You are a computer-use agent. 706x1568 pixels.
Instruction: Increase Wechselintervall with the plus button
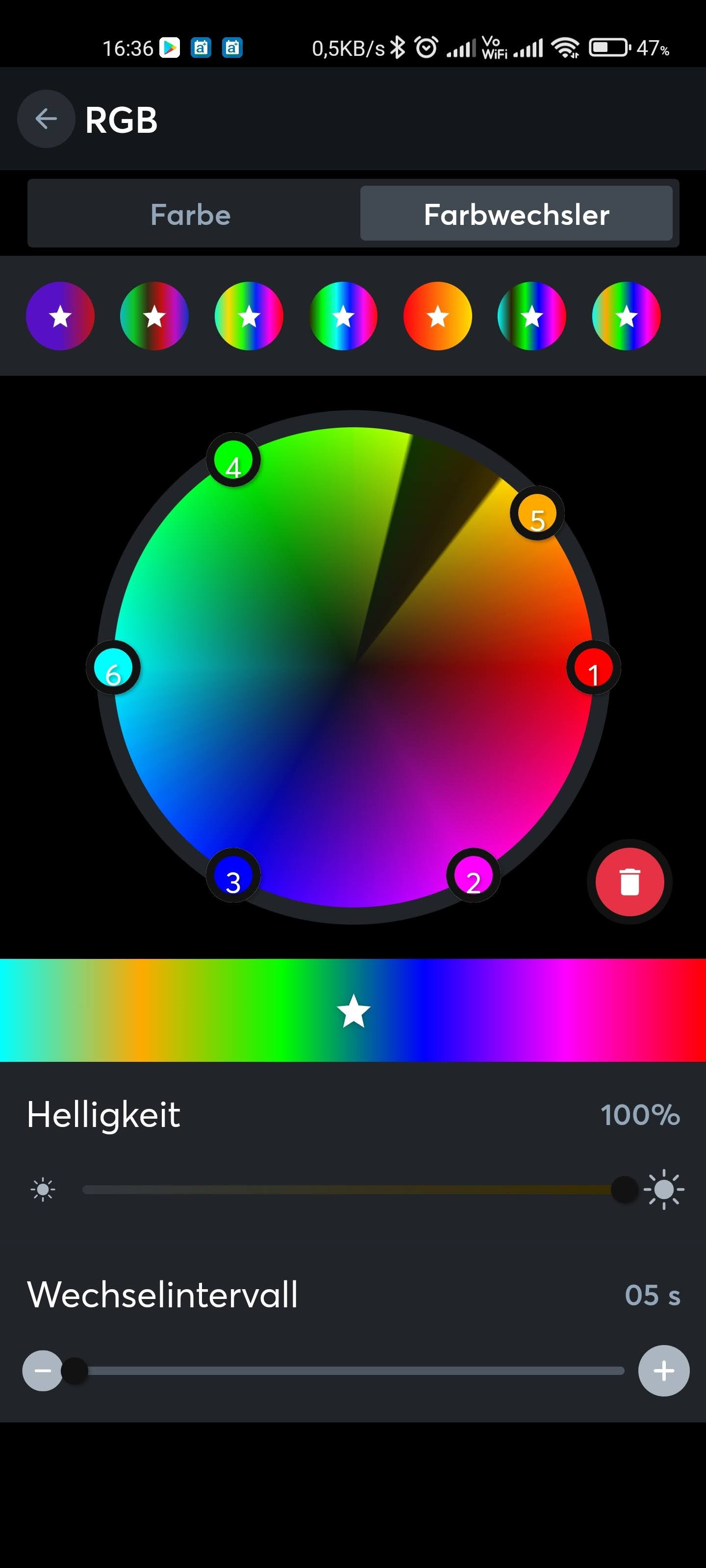663,1371
